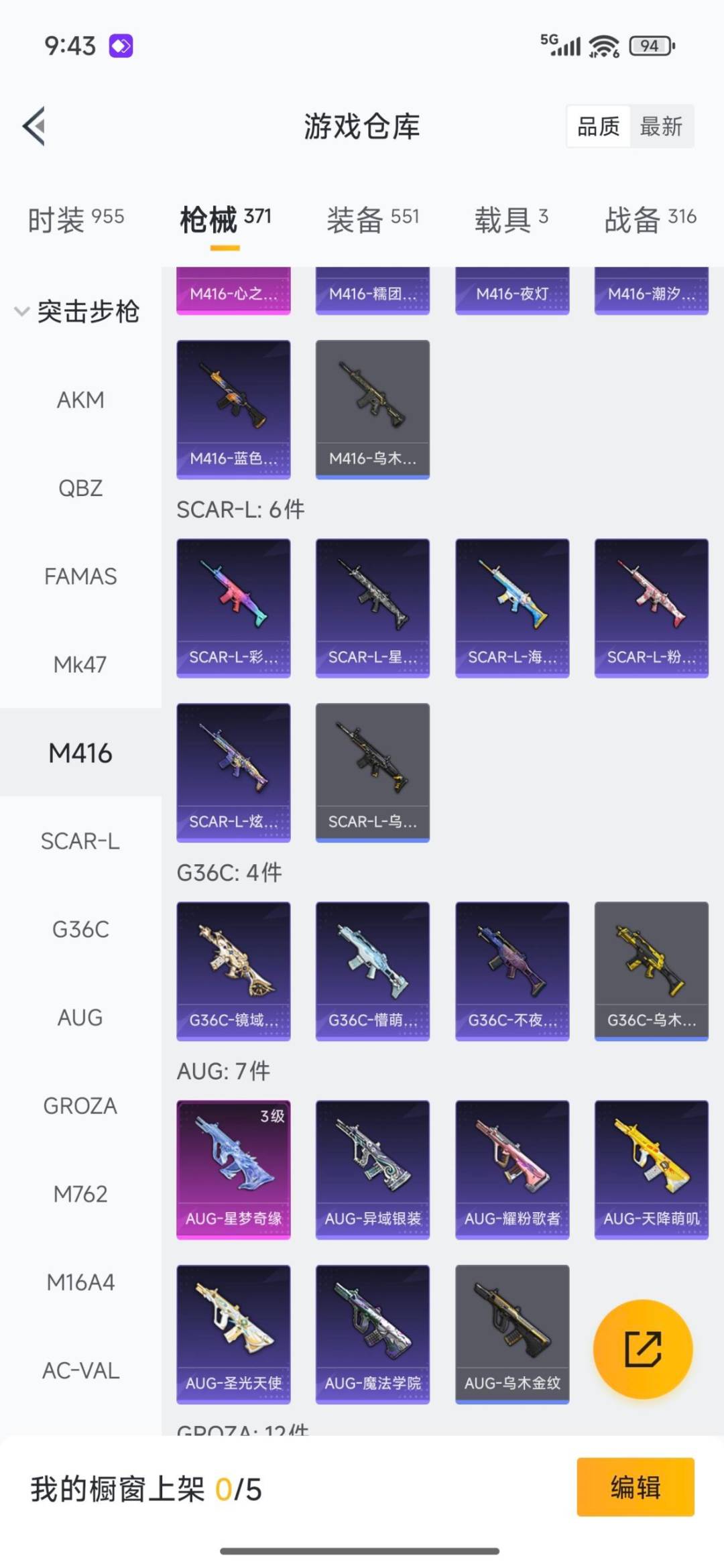Tap the yellow G36C-乌木 skin tile
724x1568 pixels.
(x=651, y=970)
